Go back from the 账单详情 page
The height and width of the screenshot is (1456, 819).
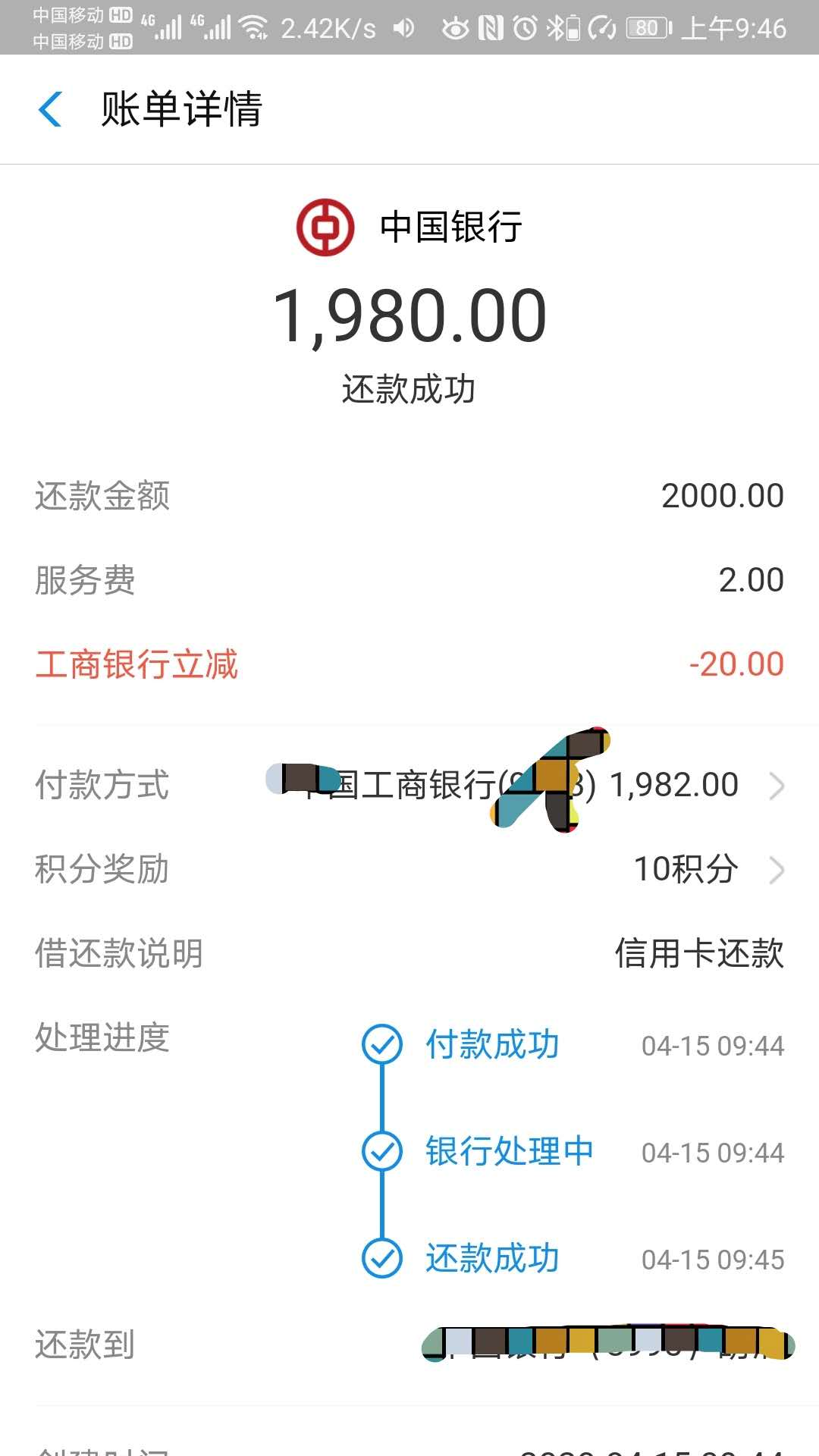[x=50, y=109]
